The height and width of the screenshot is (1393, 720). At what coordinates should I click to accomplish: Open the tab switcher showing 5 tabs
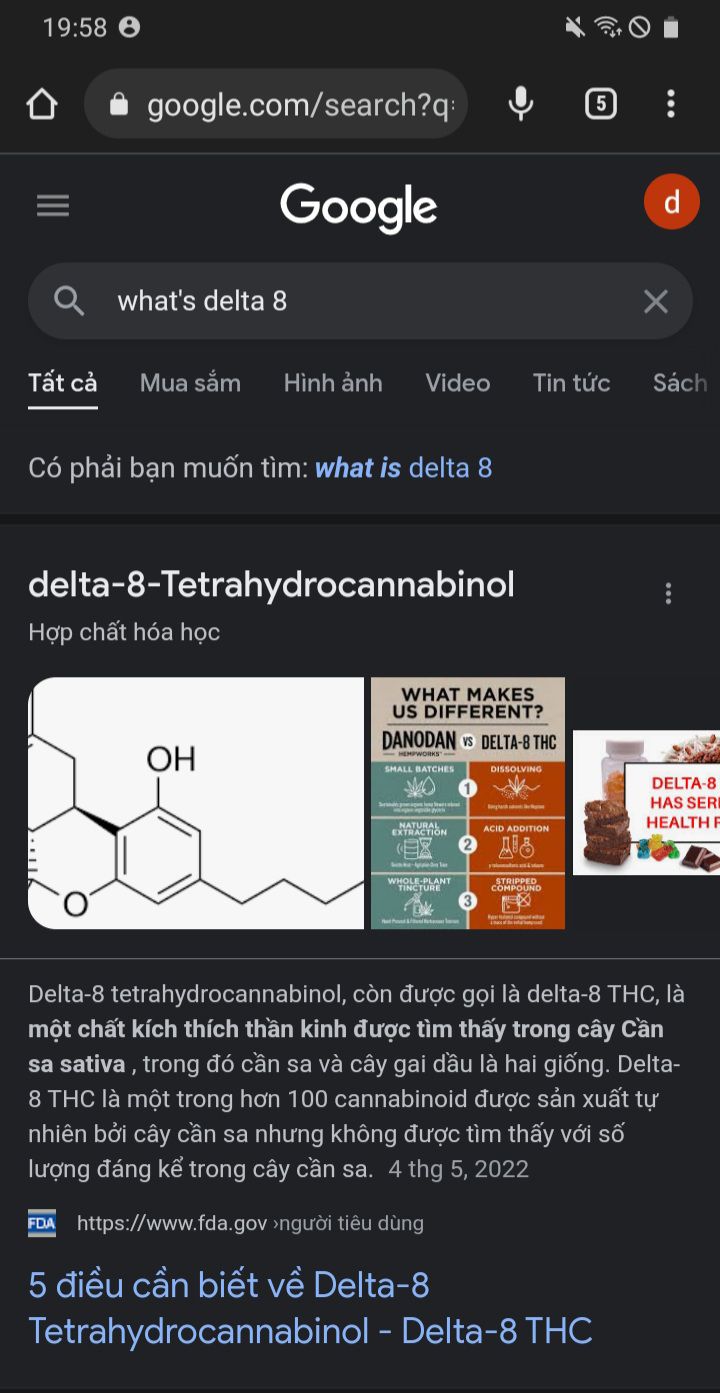600,104
